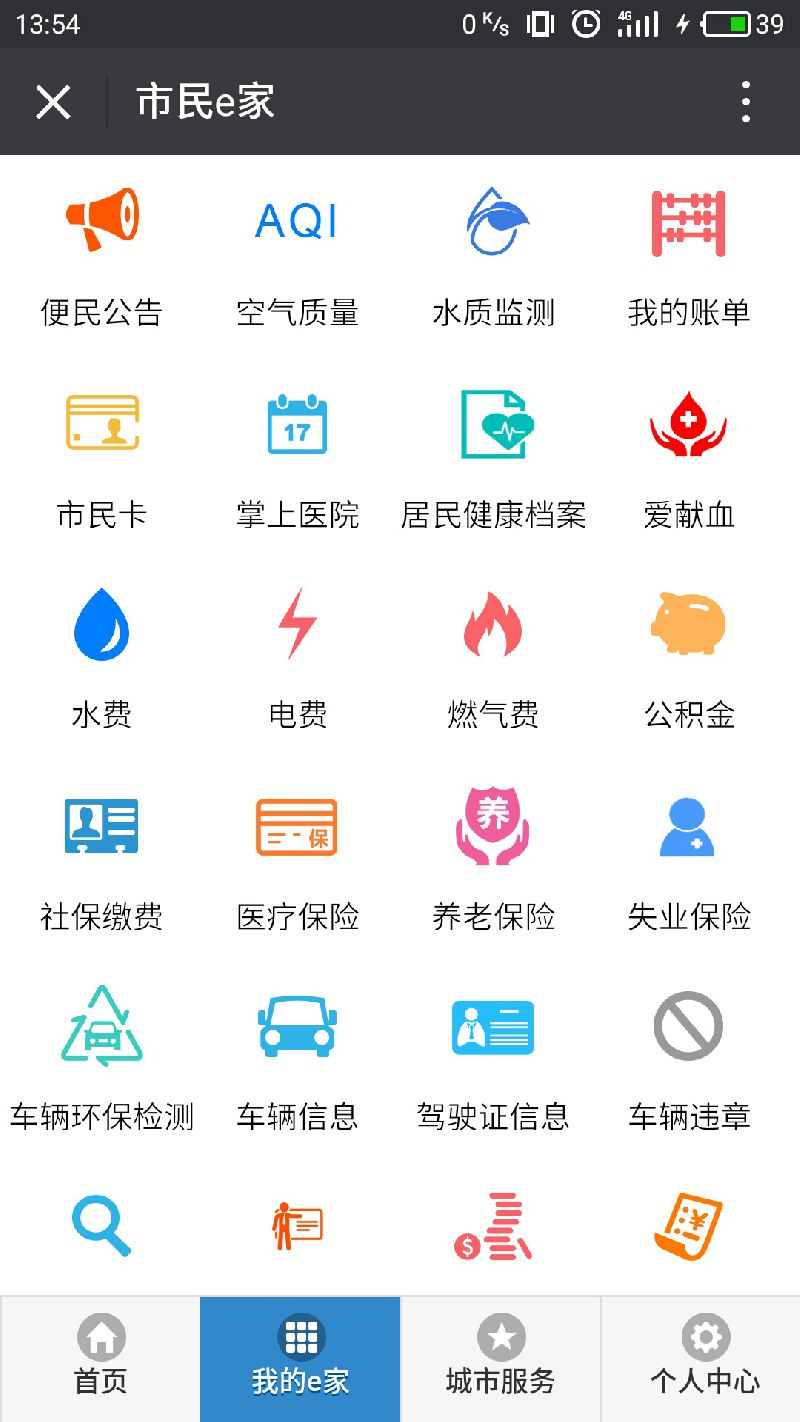Open the 个人中心 tab

(705, 1358)
